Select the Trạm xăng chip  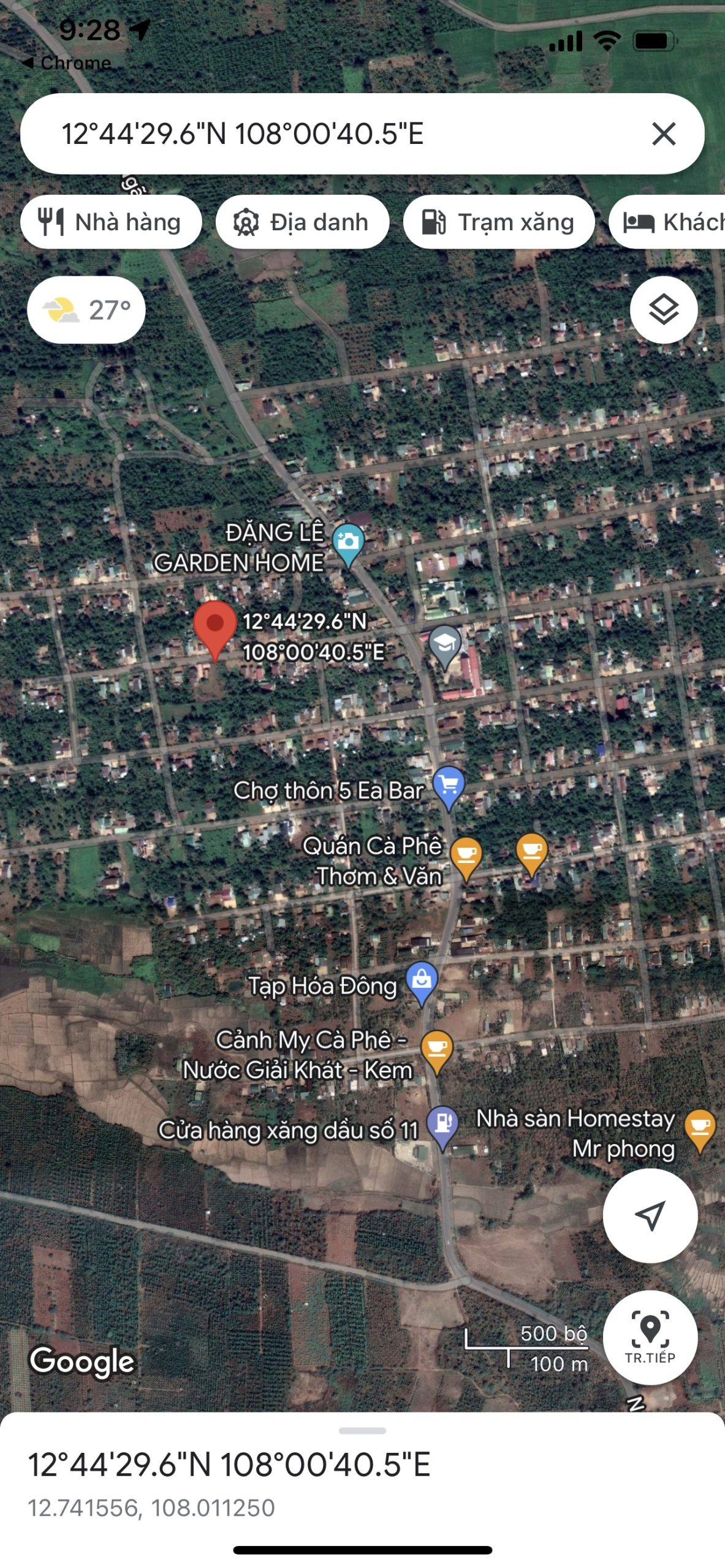click(498, 222)
